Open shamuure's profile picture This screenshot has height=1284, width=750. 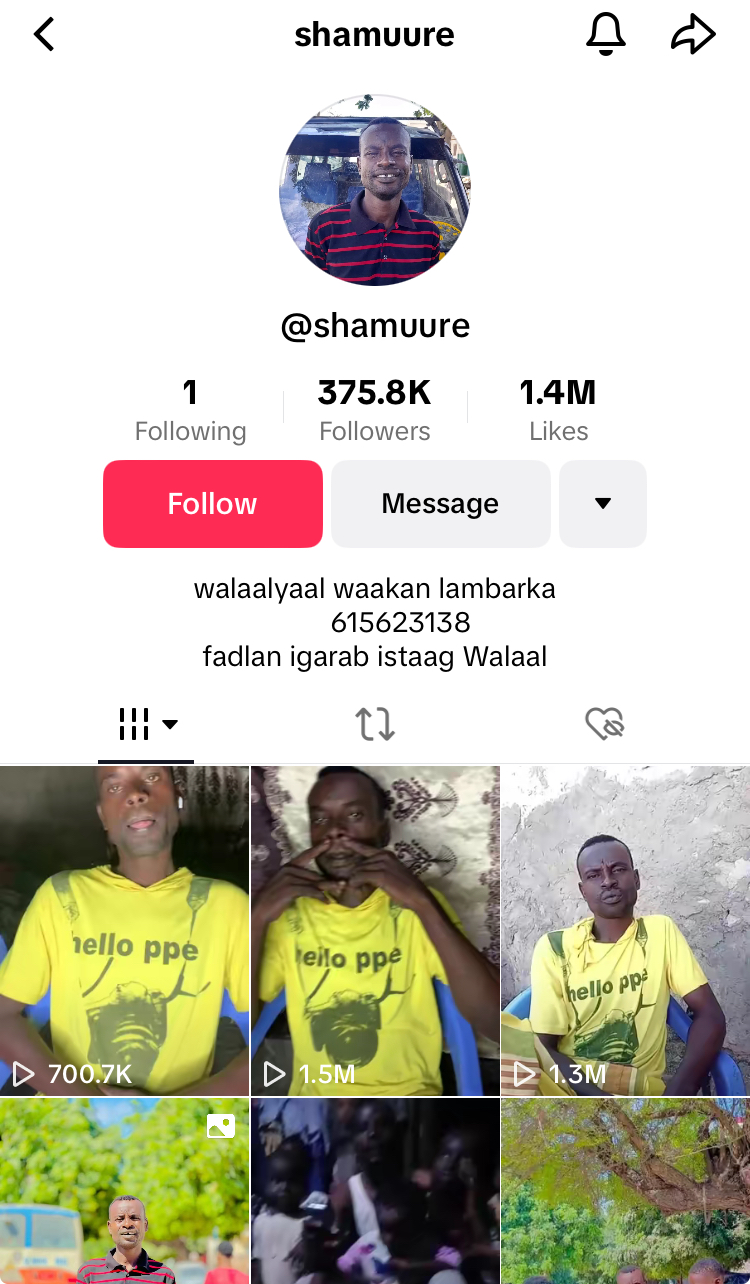pos(374,190)
